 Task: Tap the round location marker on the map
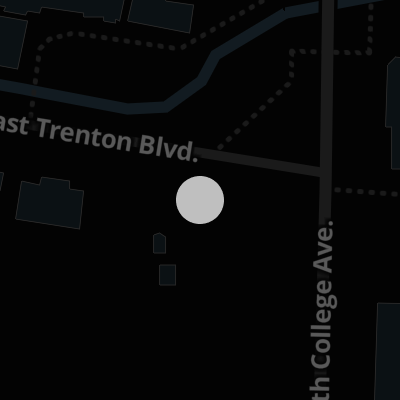coord(200,200)
